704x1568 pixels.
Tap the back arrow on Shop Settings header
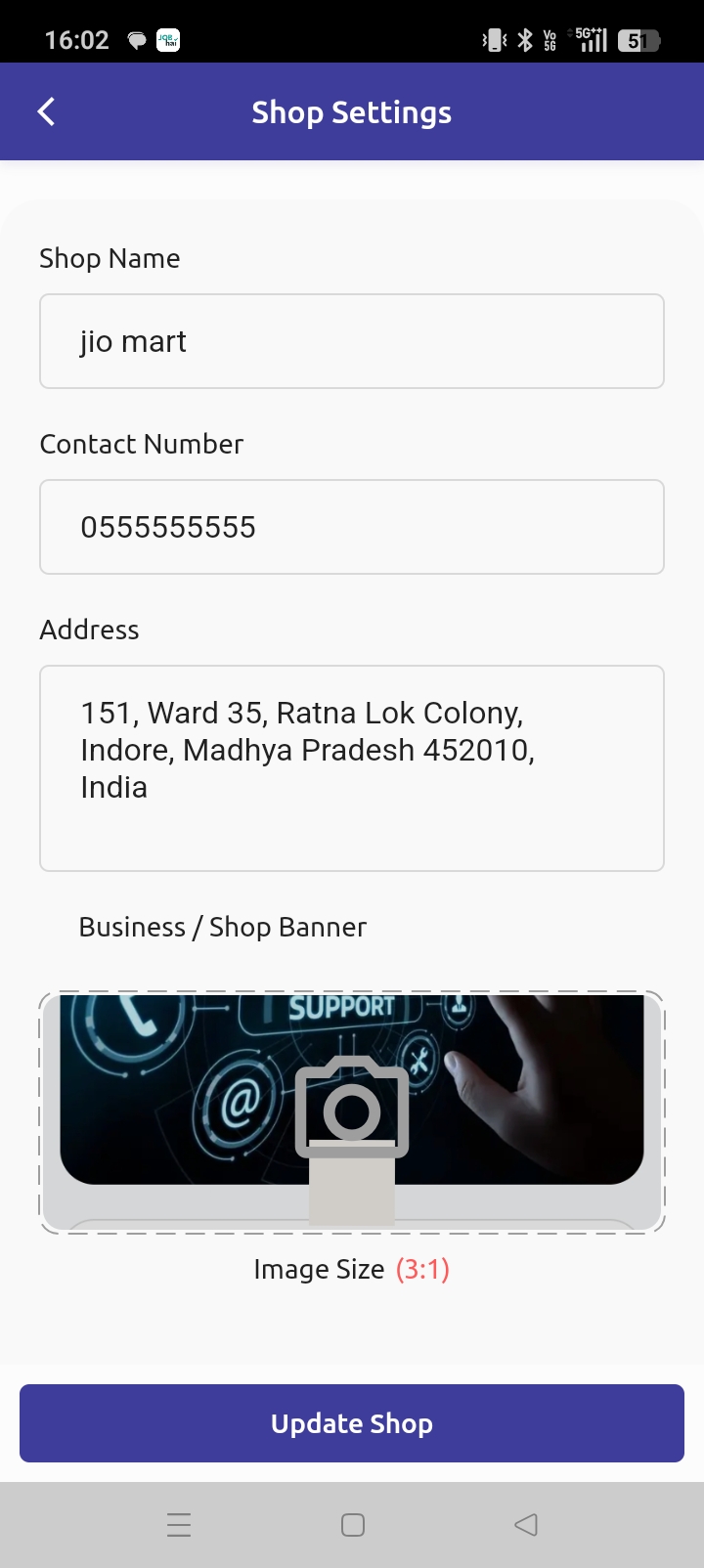click(45, 110)
